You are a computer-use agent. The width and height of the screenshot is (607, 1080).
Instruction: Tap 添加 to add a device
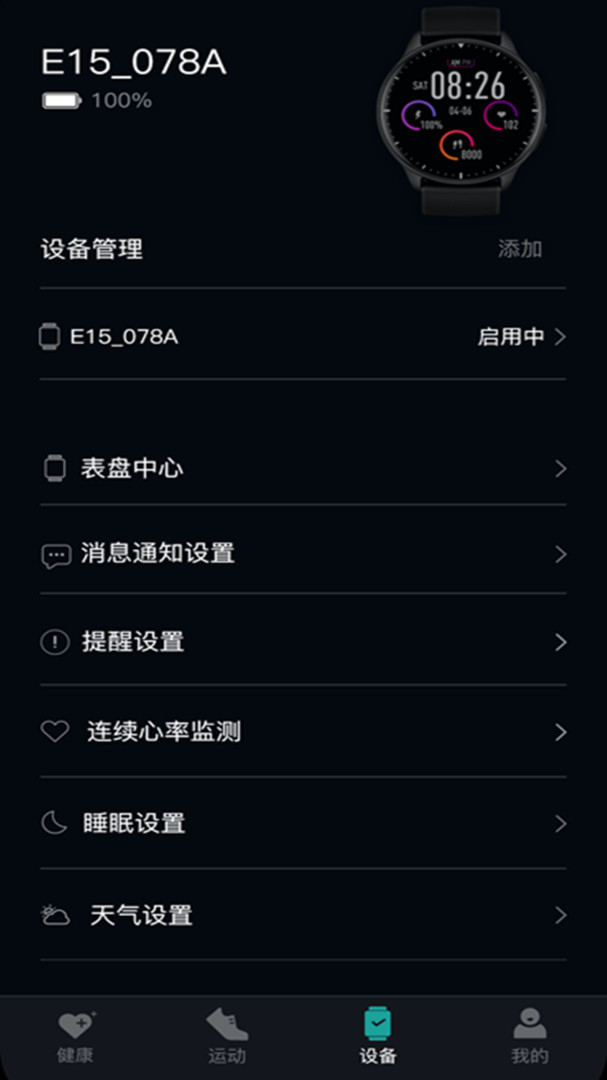(x=520, y=249)
